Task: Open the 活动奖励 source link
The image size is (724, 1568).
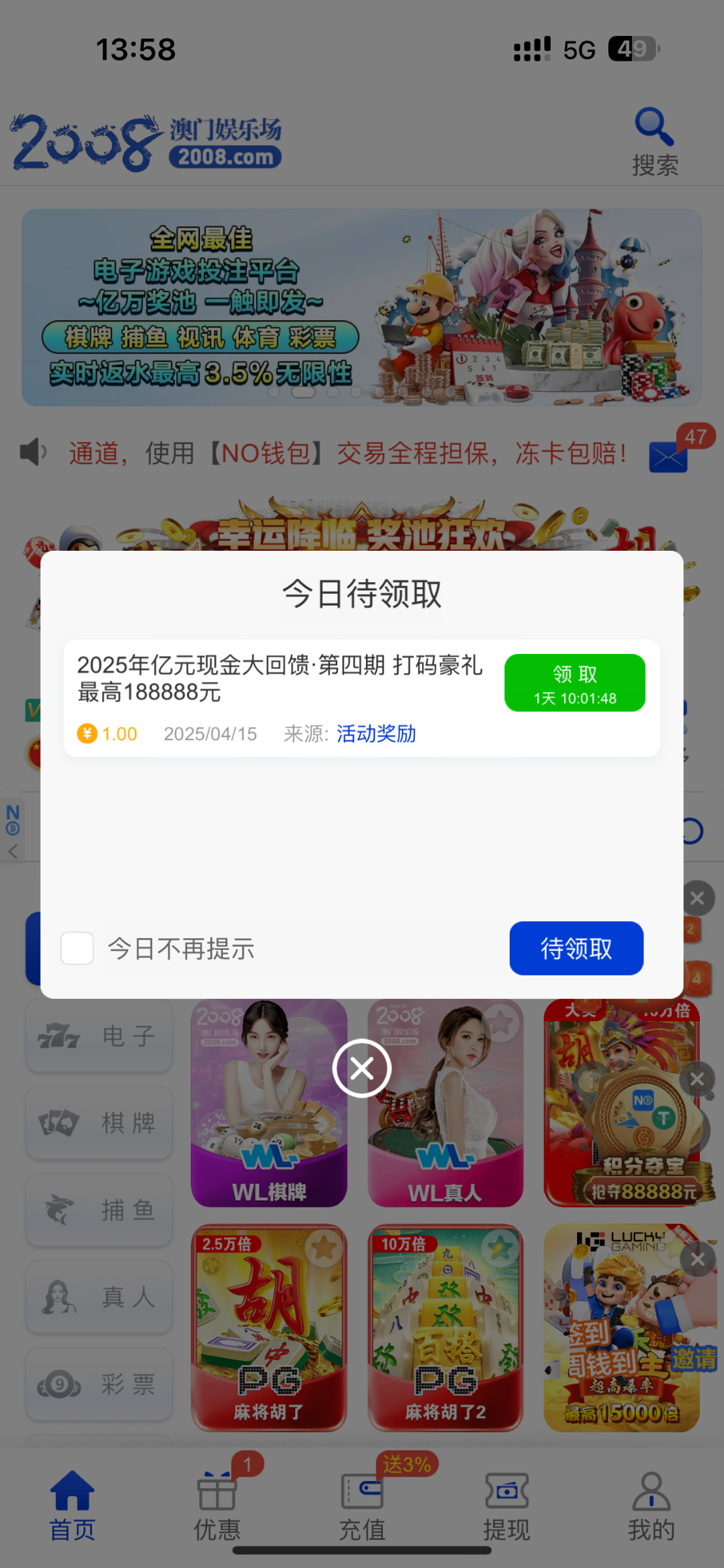Action: tap(376, 734)
